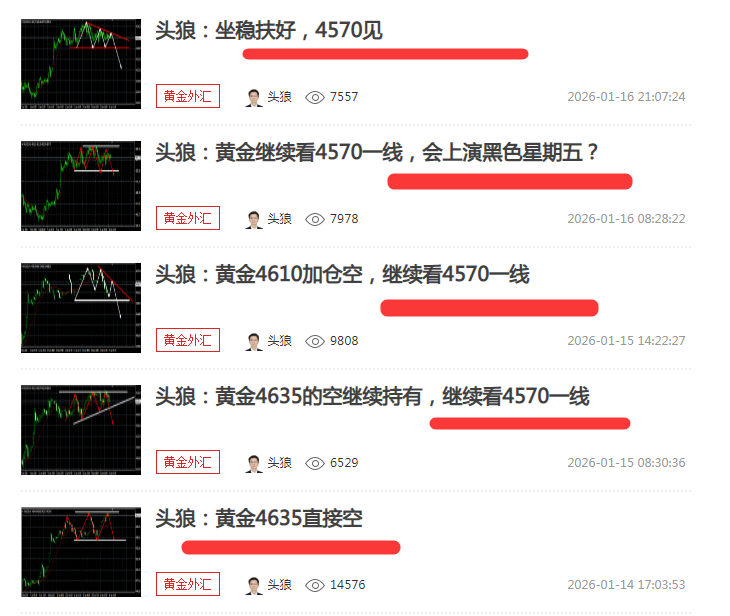Select chart thumbnail of "黄金4610加仓空"
Viewport: 730px width, 616px height.
point(80,308)
